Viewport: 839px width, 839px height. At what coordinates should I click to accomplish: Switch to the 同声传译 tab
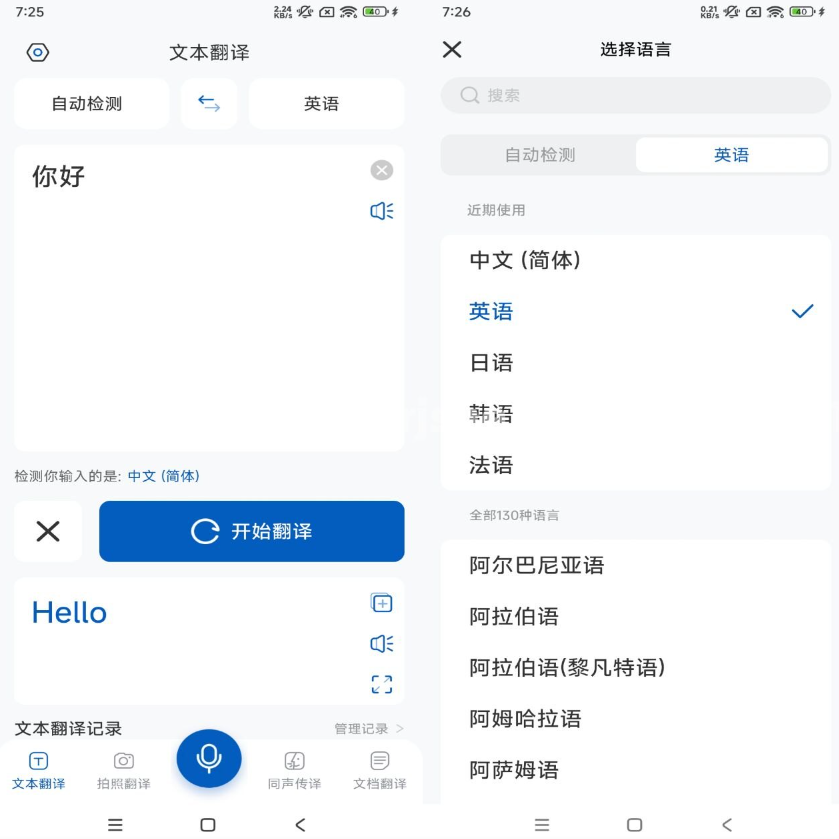pyautogui.click(x=294, y=770)
